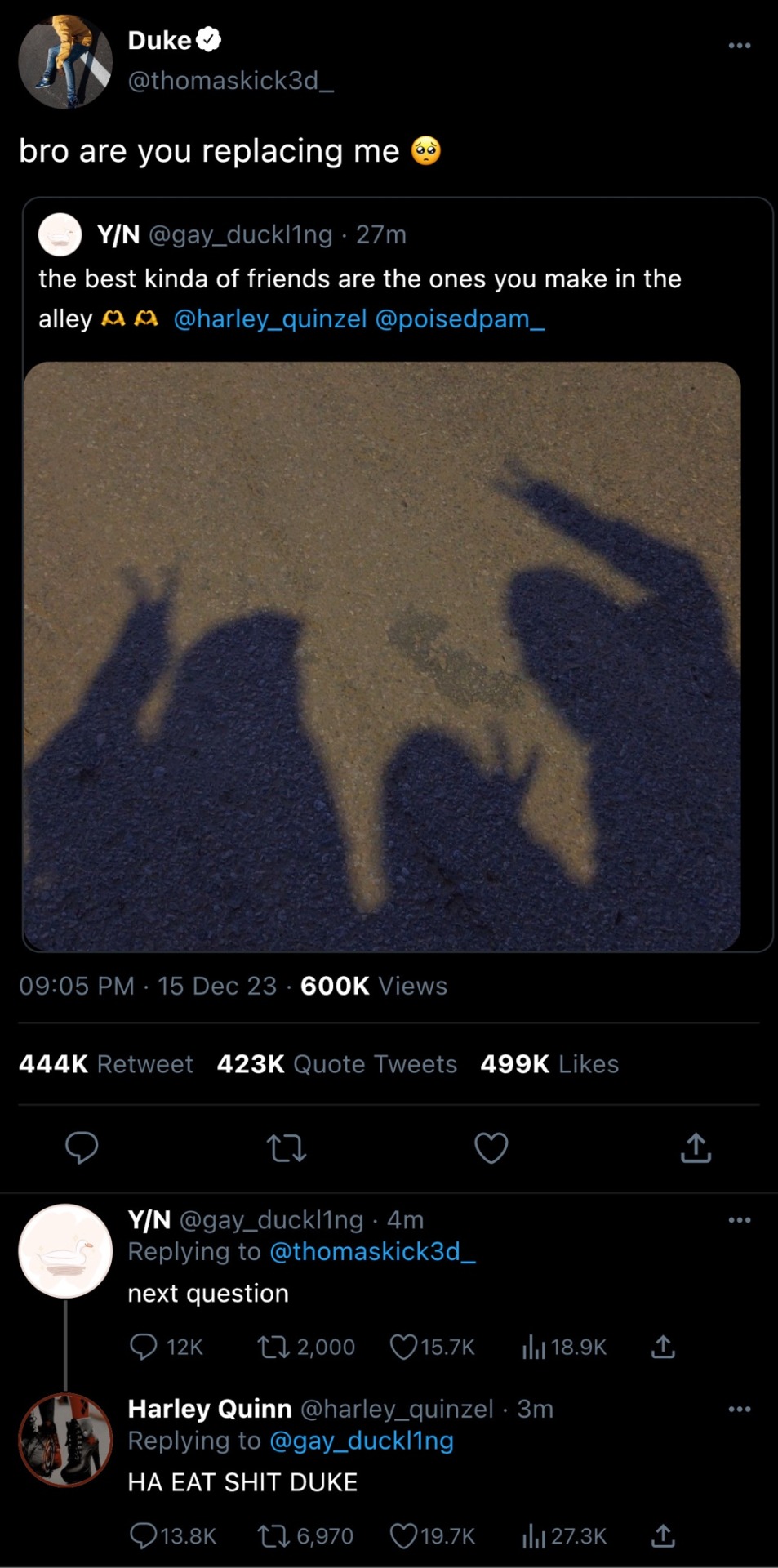View the 499K Likes list
The width and height of the screenshot is (778, 1568).
[x=549, y=1064]
